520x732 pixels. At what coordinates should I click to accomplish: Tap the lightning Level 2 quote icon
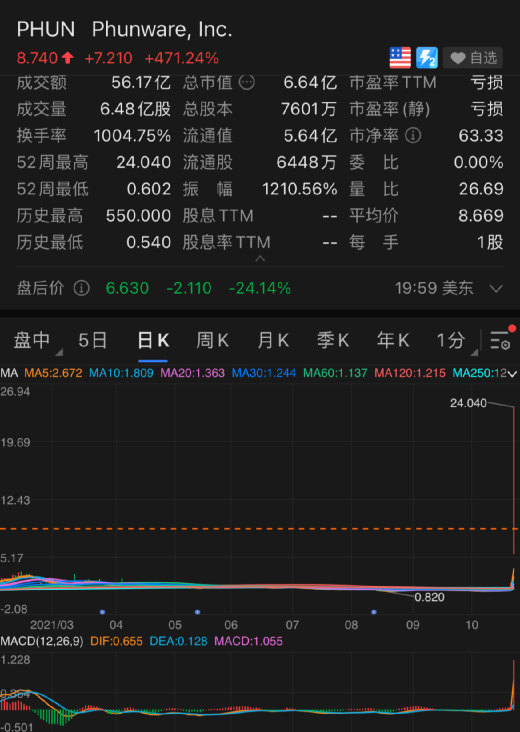(427, 58)
